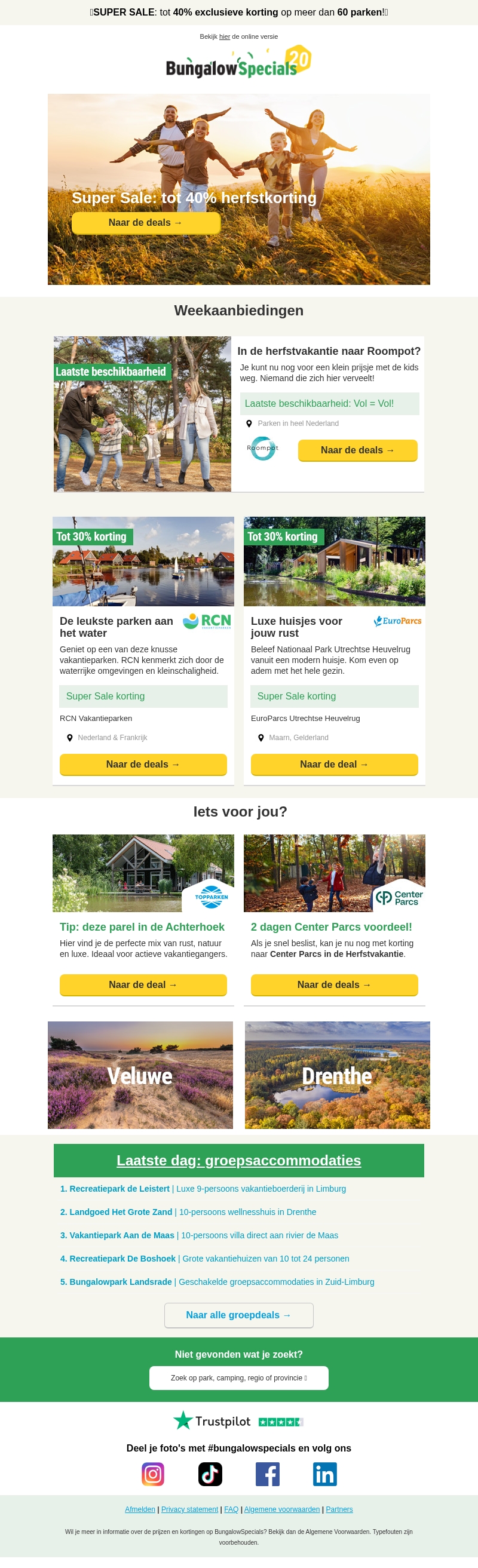The height and width of the screenshot is (1568, 478).
Task: Tap 'Naar de deals' on Super Sale banner
Action: (146, 223)
